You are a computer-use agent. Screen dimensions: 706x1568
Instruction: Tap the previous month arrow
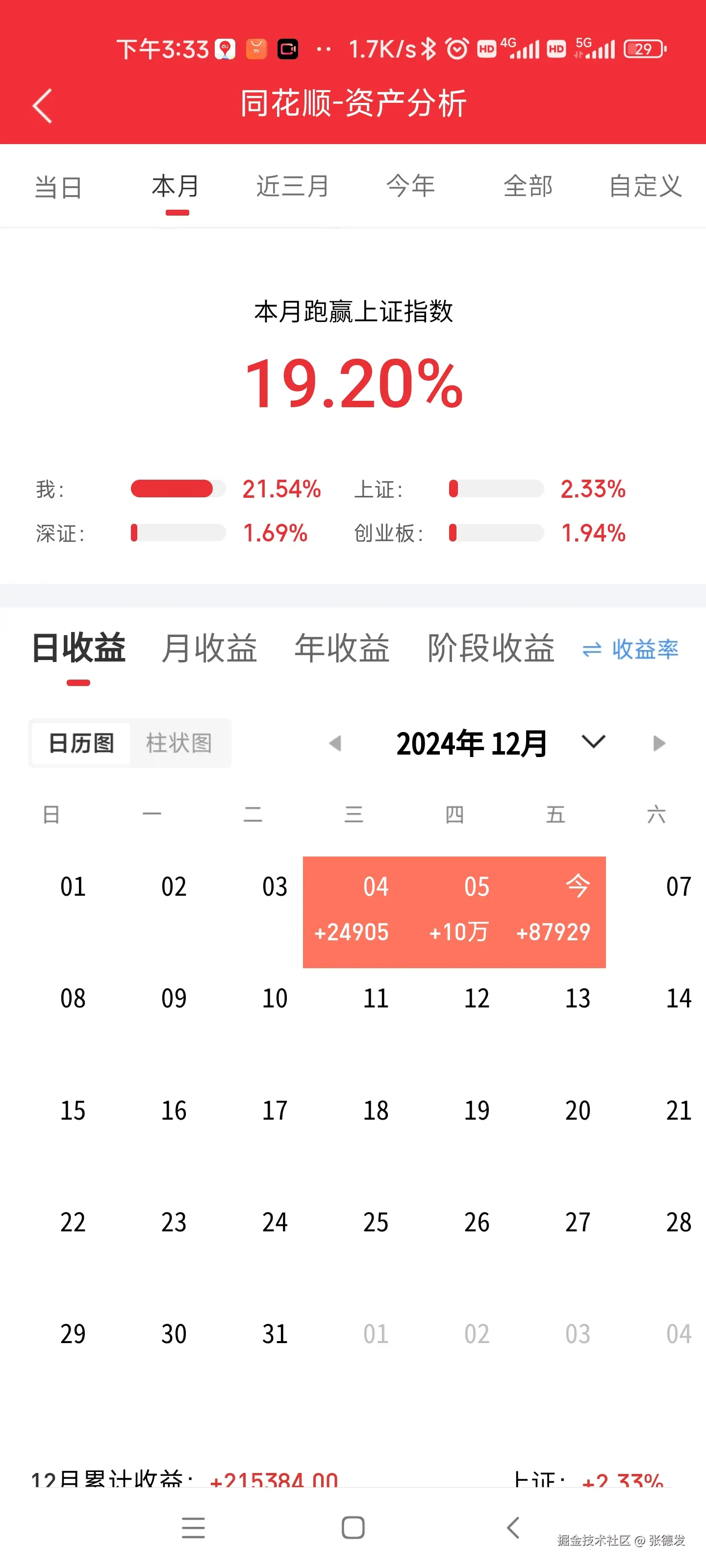coord(335,743)
